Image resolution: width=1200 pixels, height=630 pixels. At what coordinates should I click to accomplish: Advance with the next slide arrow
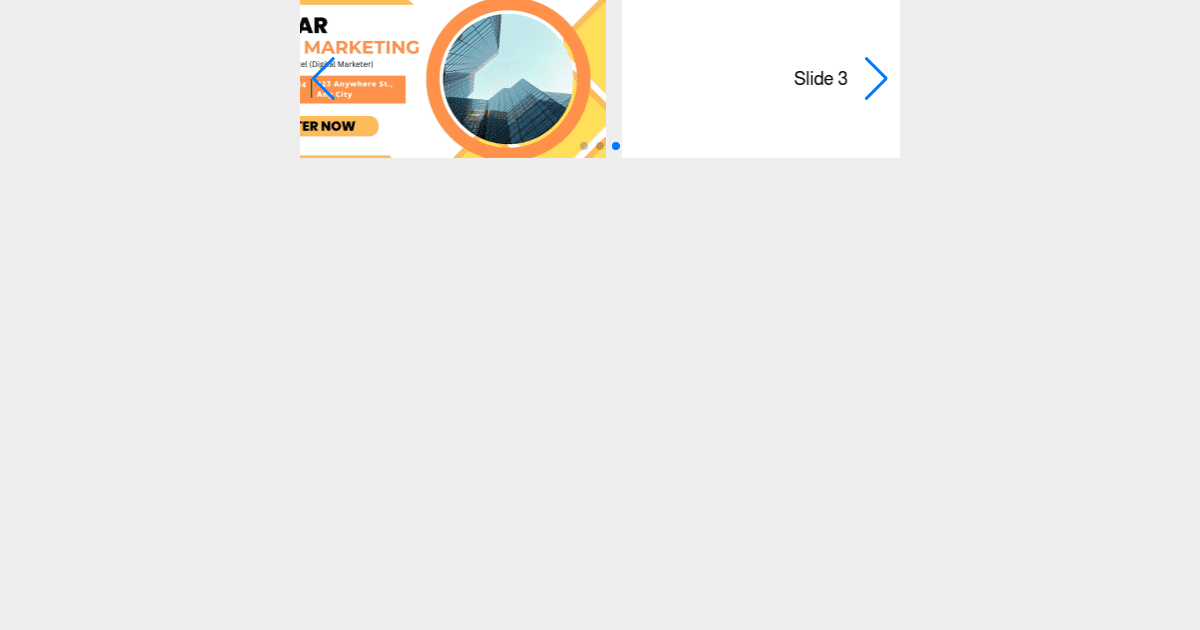[x=875, y=79]
